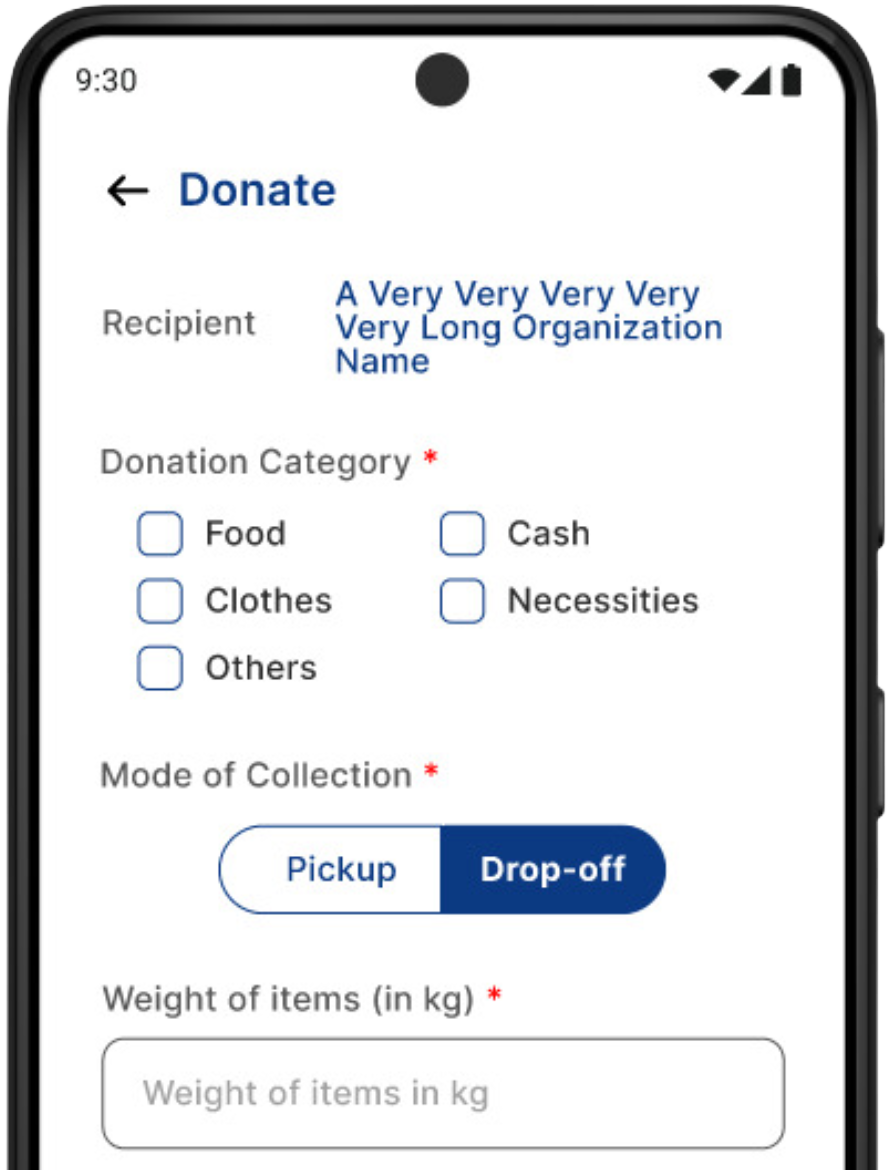Check the Food category box
Viewport: 892px width, 1170px height.
coord(160,534)
